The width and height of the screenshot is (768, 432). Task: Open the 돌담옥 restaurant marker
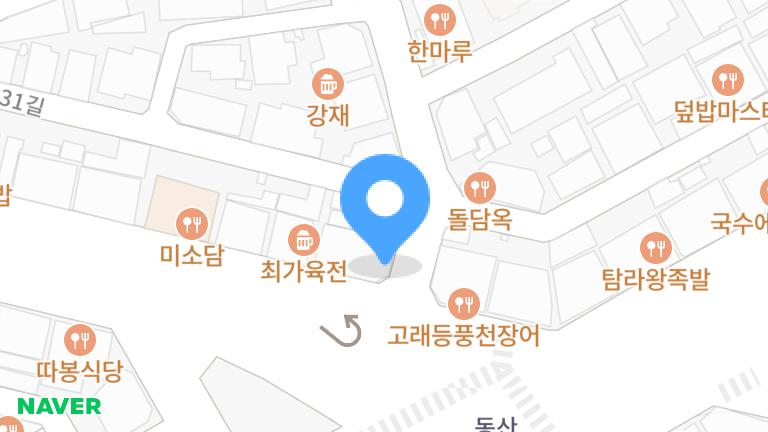[481, 186]
